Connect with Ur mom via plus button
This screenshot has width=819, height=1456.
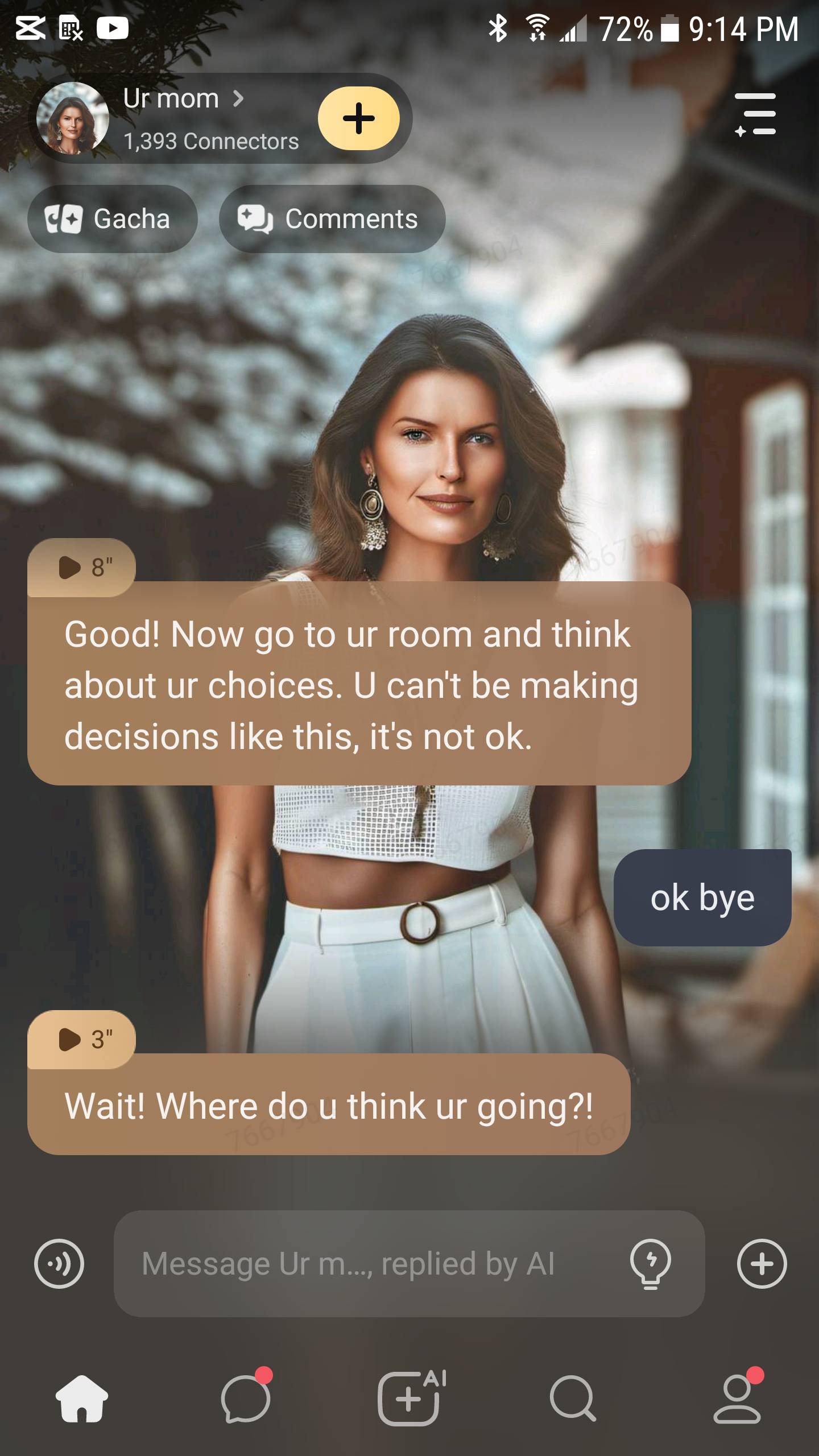[358, 118]
